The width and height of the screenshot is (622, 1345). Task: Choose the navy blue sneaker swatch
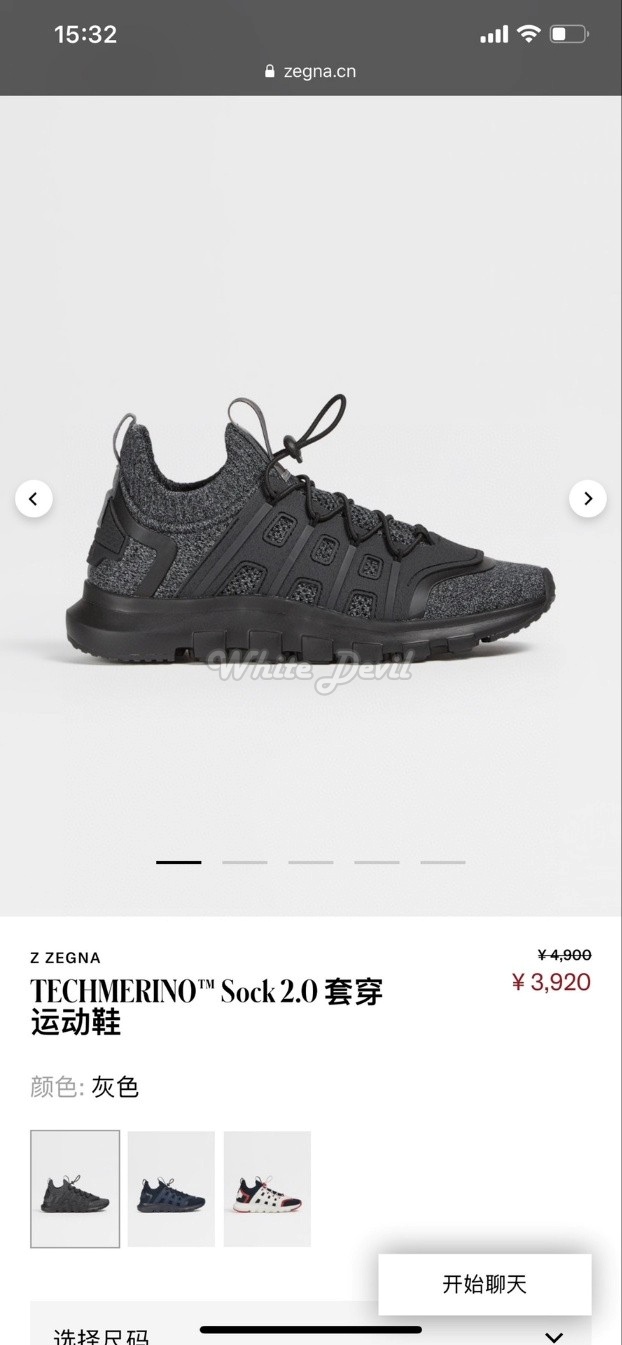click(171, 1189)
